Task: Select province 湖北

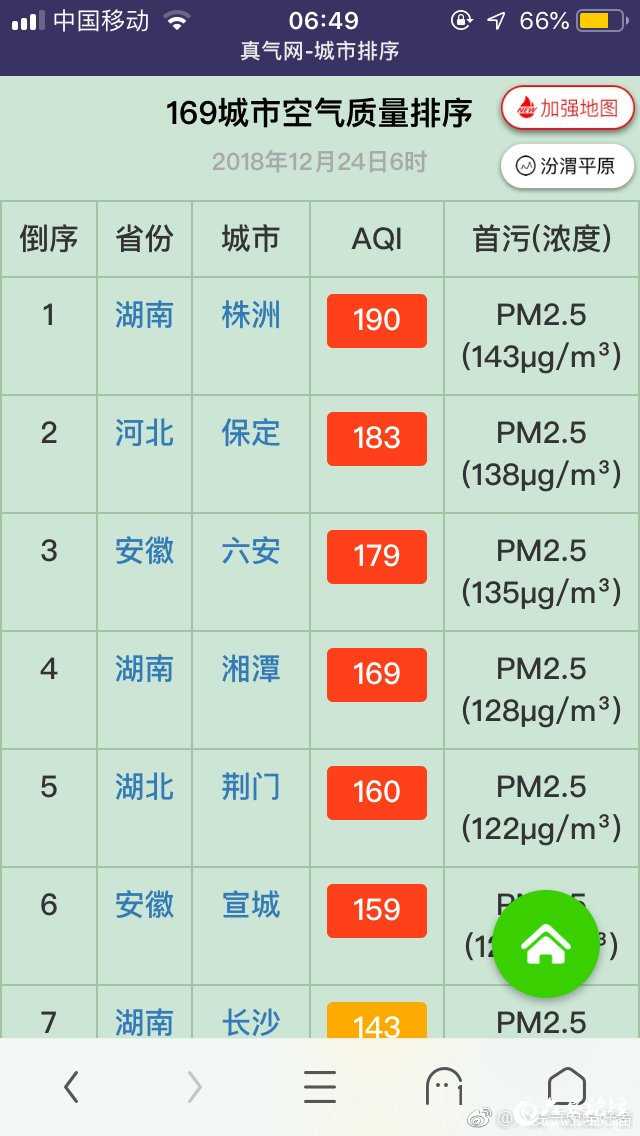Action: pos(144,788)
